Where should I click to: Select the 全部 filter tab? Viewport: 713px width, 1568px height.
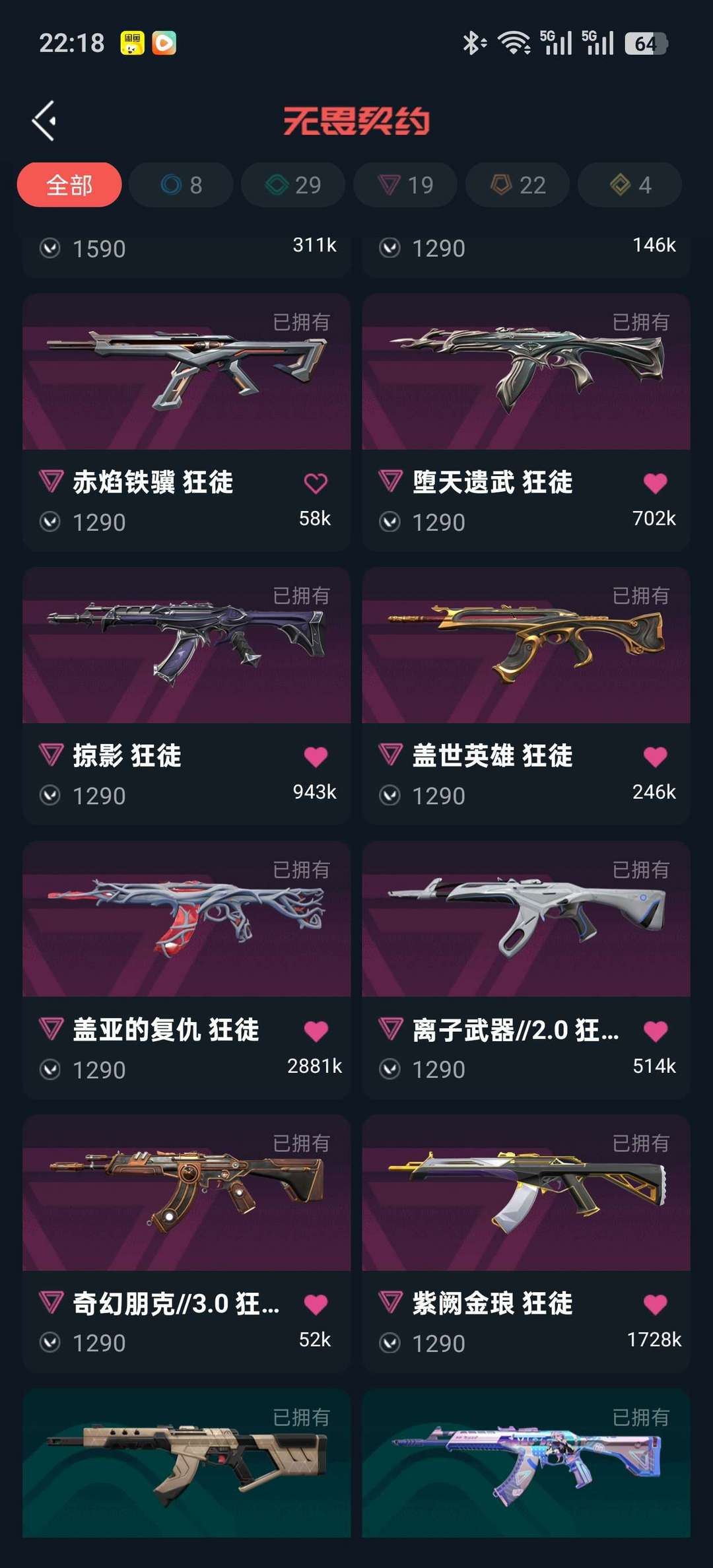click(x=69, y=185)
